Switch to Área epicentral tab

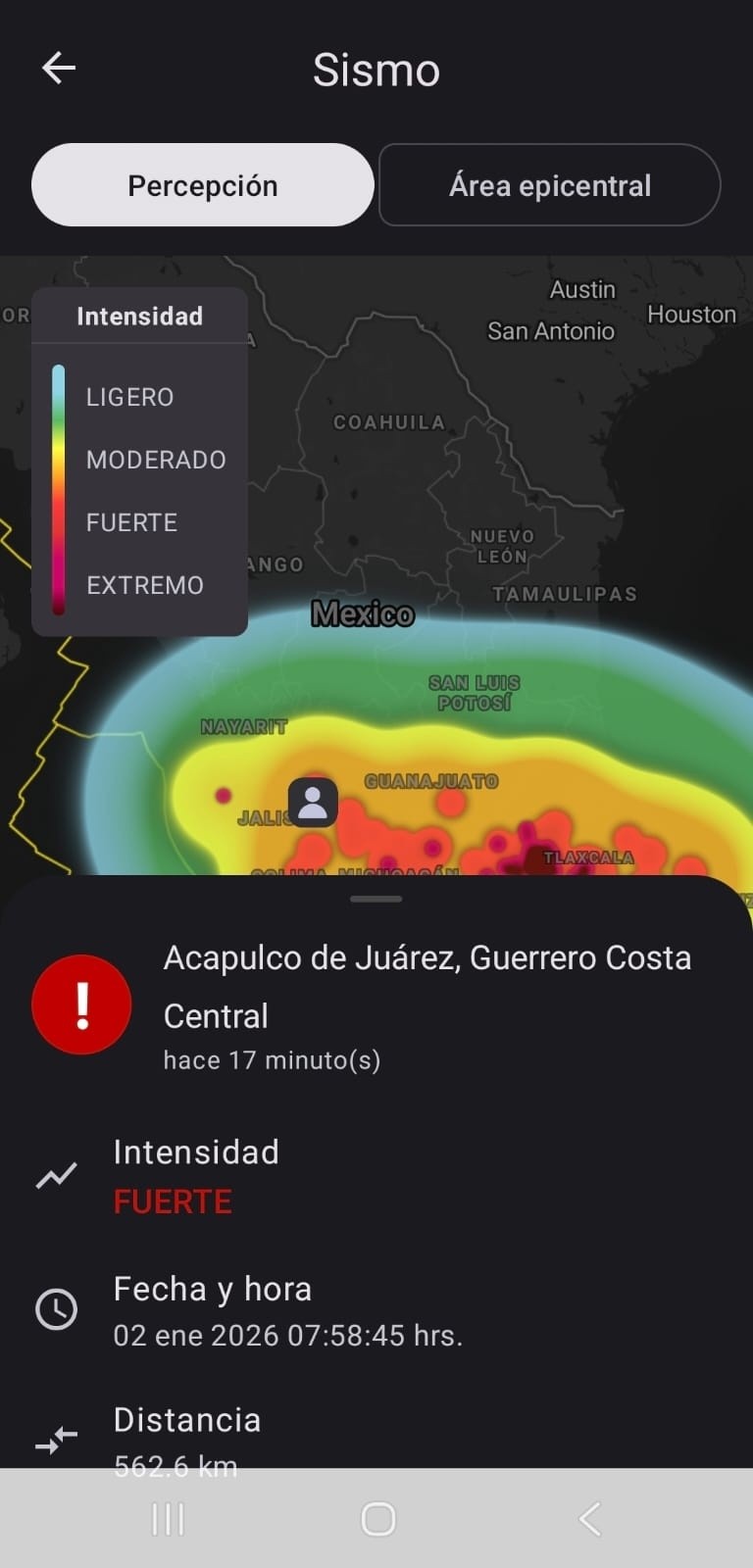(549, 185)
